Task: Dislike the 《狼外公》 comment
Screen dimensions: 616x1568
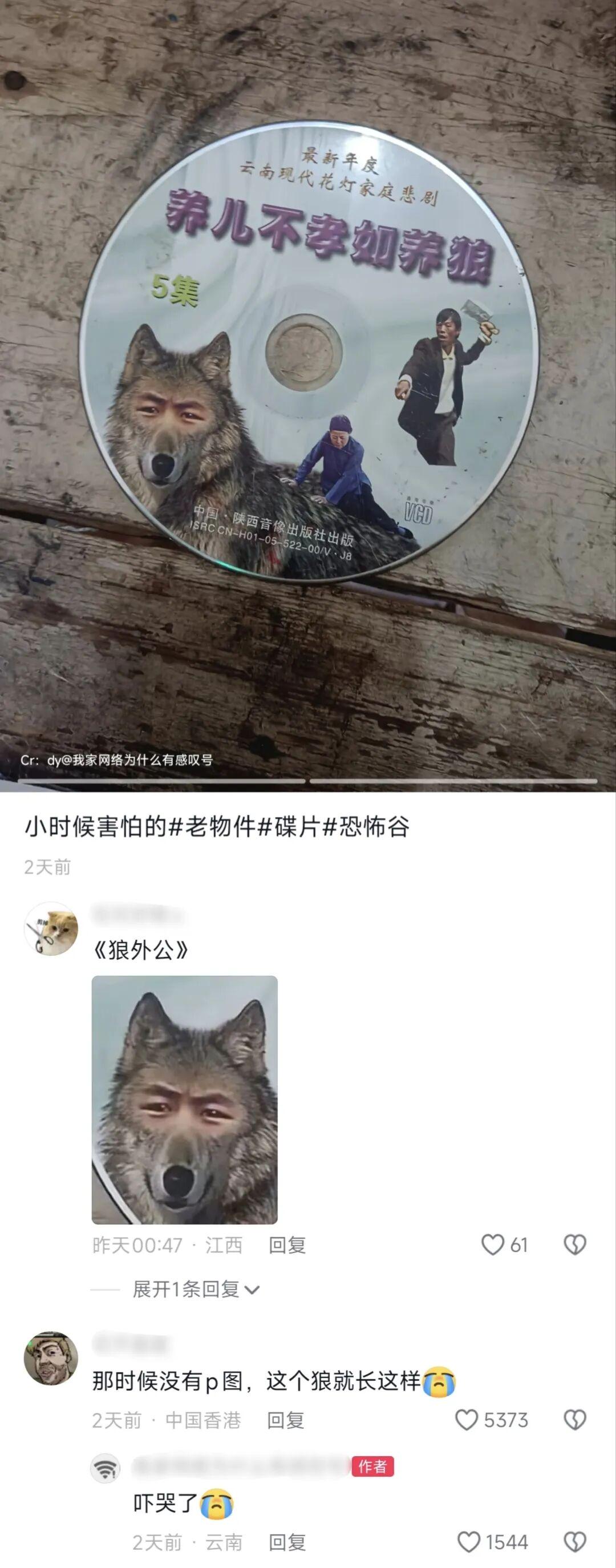Action: coord(574,1245)
